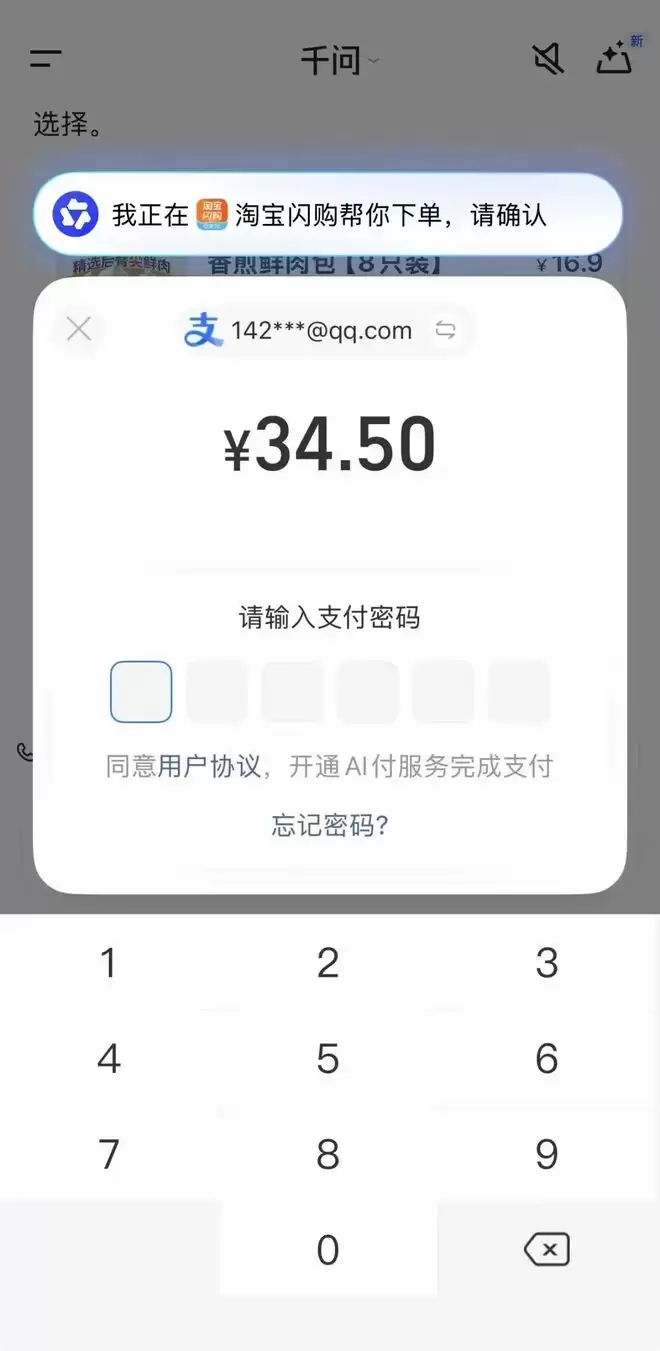This screenshot has height=1351, width=660.
Task: Switch the Alipay account 142***@qq.com
Action: [x=446, y=330]
